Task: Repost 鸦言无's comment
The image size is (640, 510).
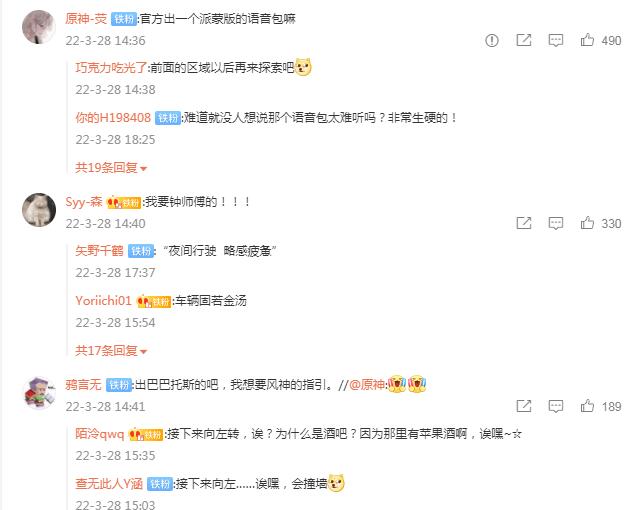Action: [x=524, y=407]
